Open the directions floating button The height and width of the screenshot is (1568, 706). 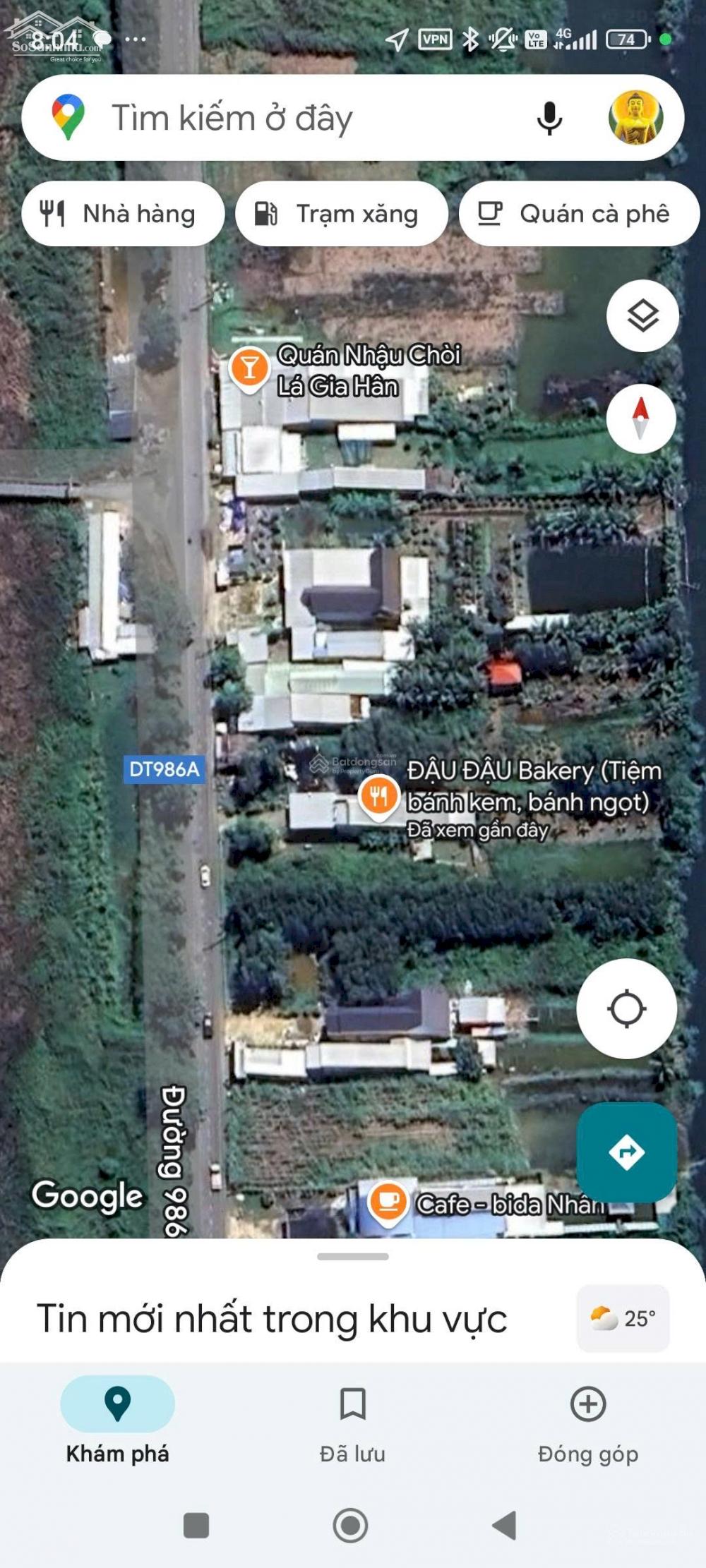pos(626,1152)
